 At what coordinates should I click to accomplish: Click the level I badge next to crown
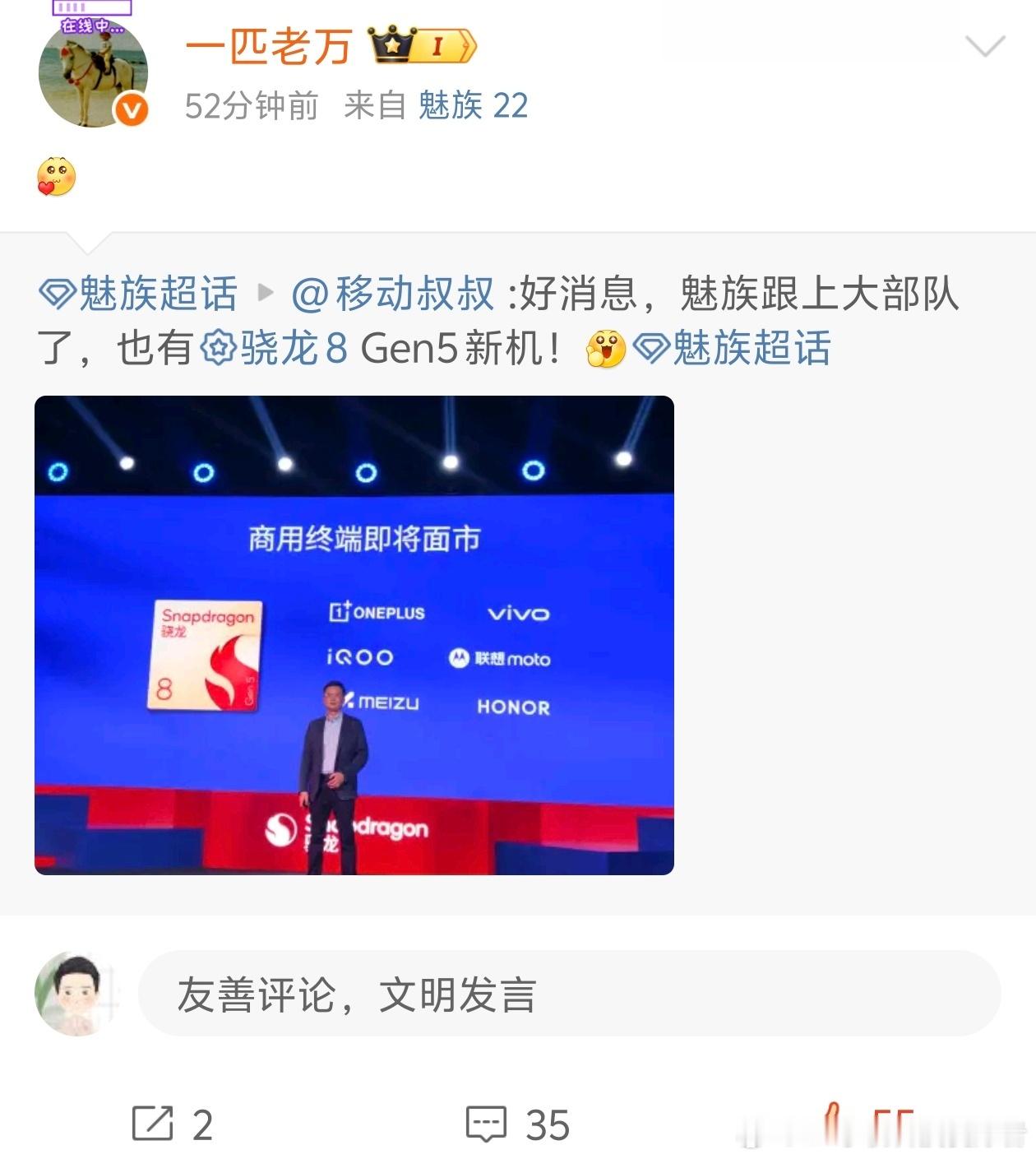pos(439,47)
